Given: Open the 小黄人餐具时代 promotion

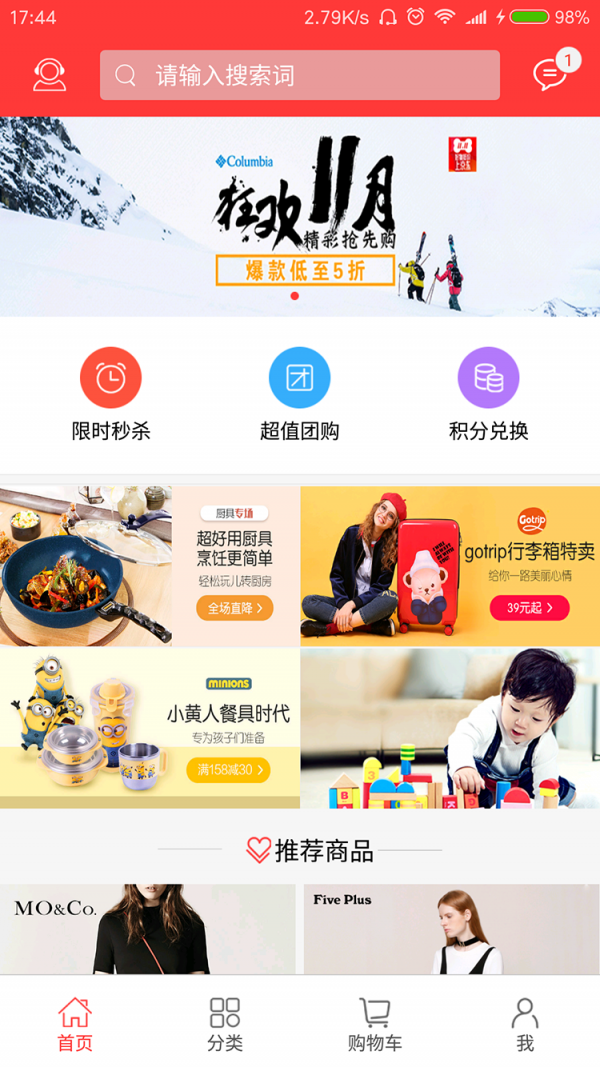Looking at the screenshot, I should click(x=149, y=728).
